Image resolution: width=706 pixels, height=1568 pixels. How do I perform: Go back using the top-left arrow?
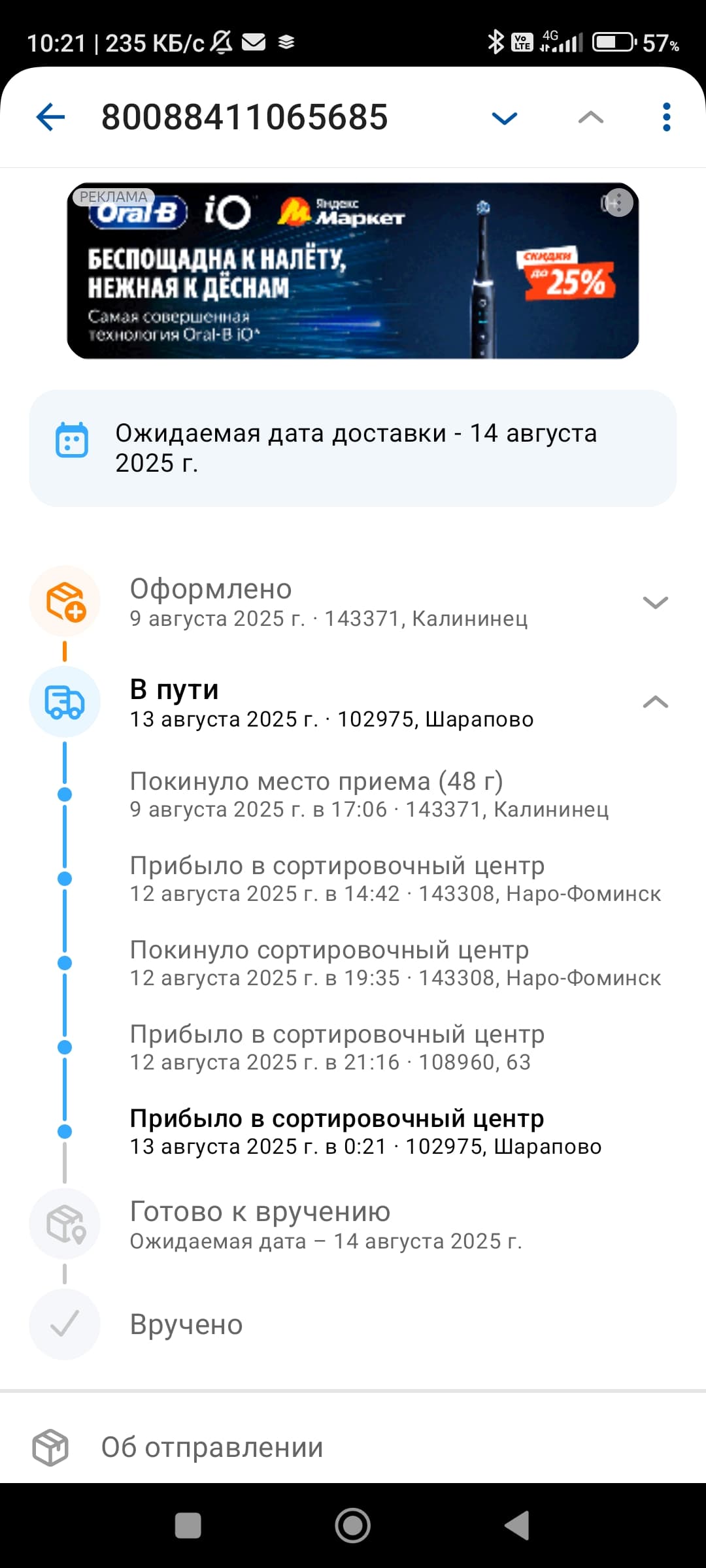[50, 118]
